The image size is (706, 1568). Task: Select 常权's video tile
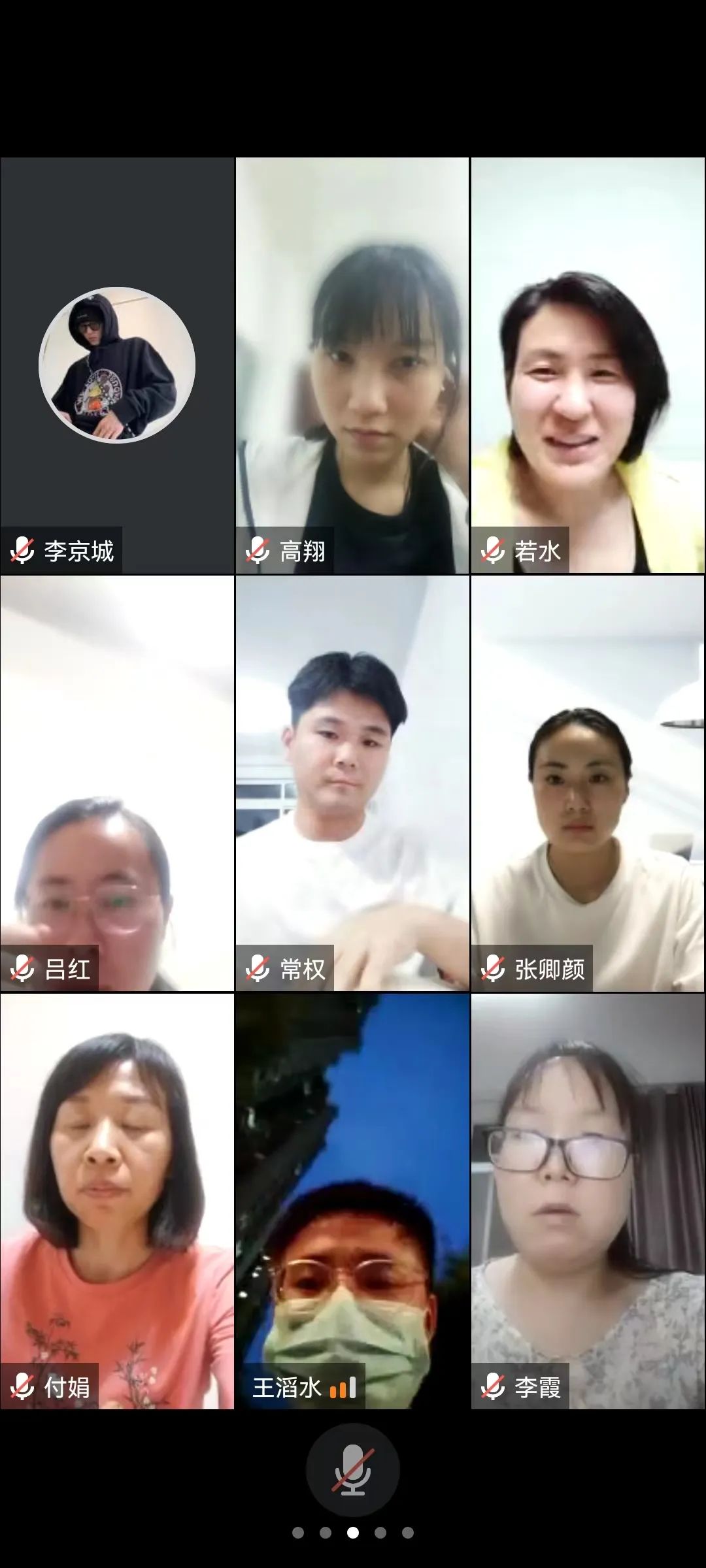click(x=352, y=783)
